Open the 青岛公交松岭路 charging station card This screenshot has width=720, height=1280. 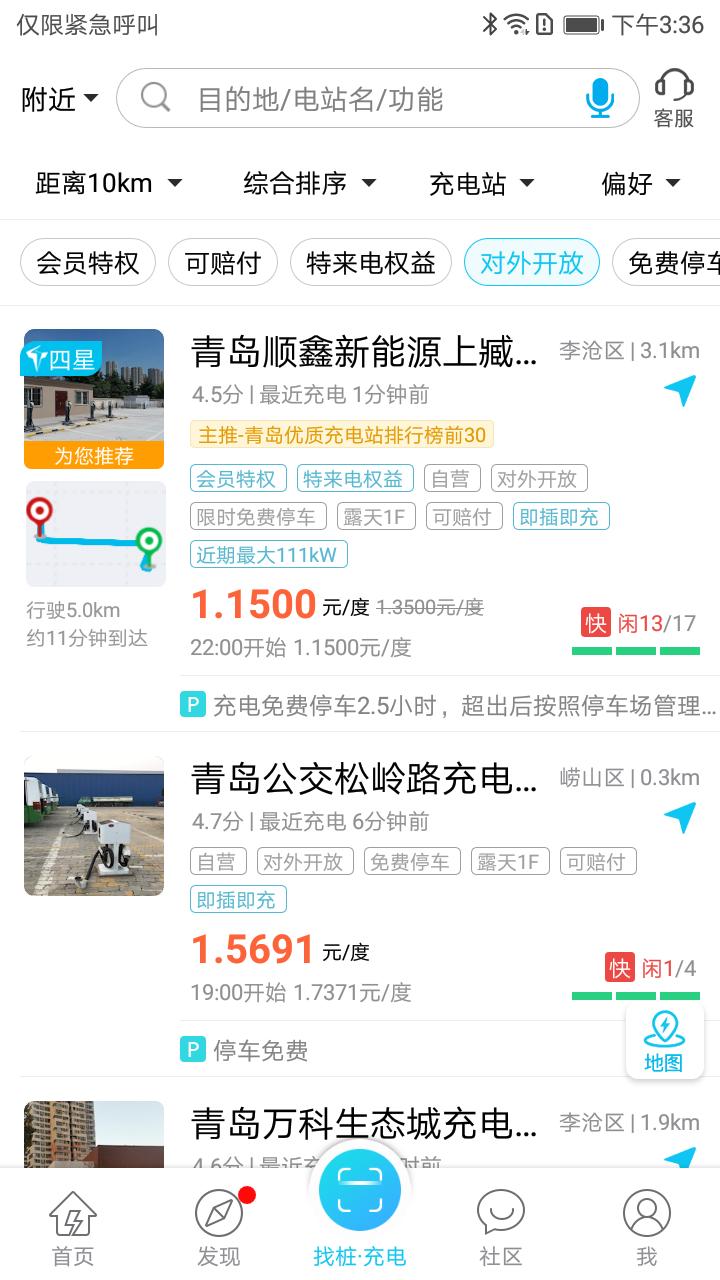[365, 779]
